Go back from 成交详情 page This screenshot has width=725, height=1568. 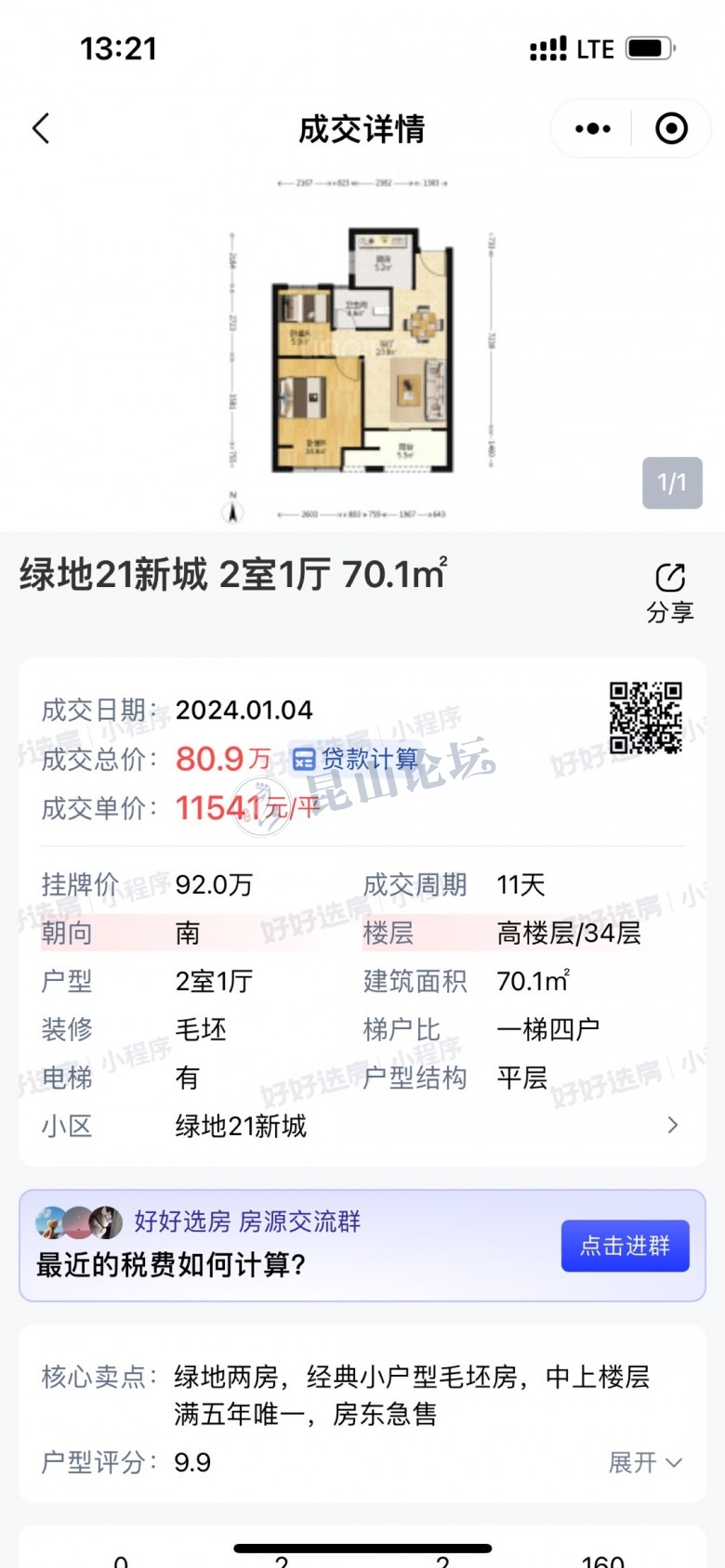tap(41, 128)
